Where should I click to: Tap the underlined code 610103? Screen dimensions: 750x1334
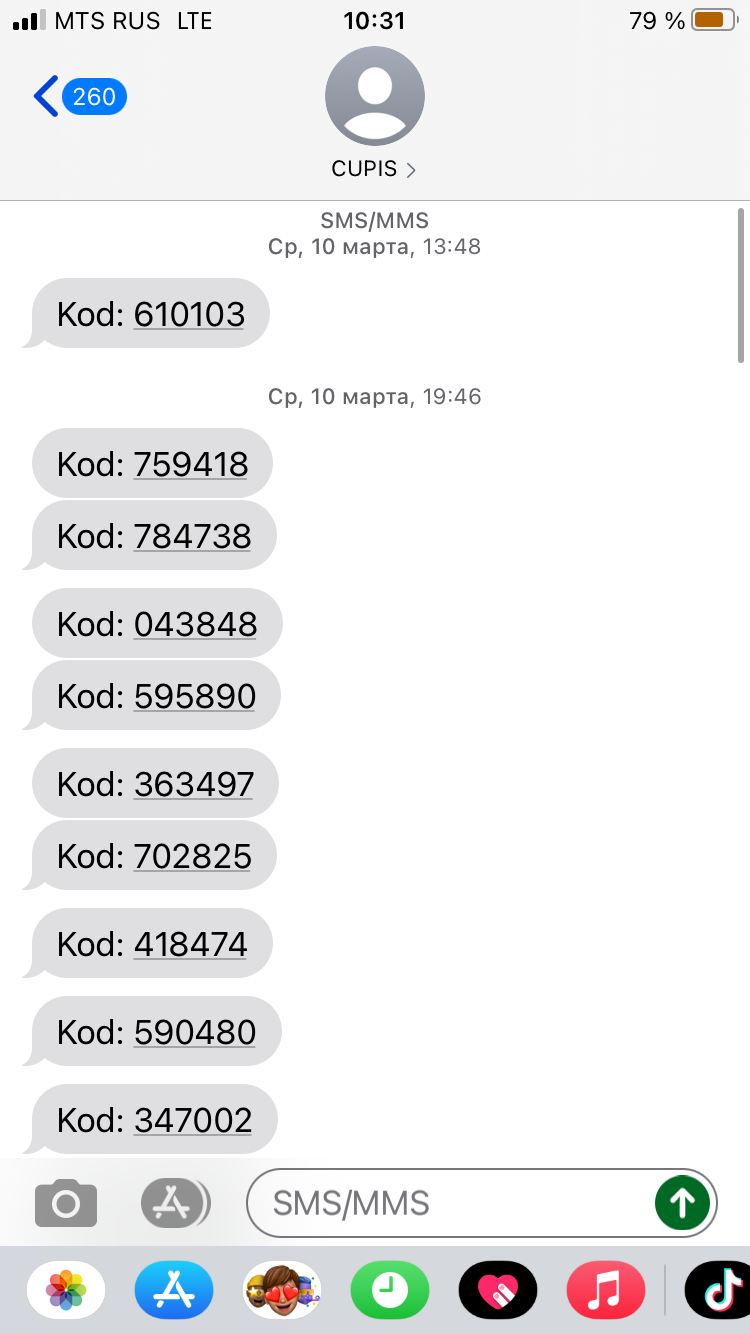(x=189, y=314)
